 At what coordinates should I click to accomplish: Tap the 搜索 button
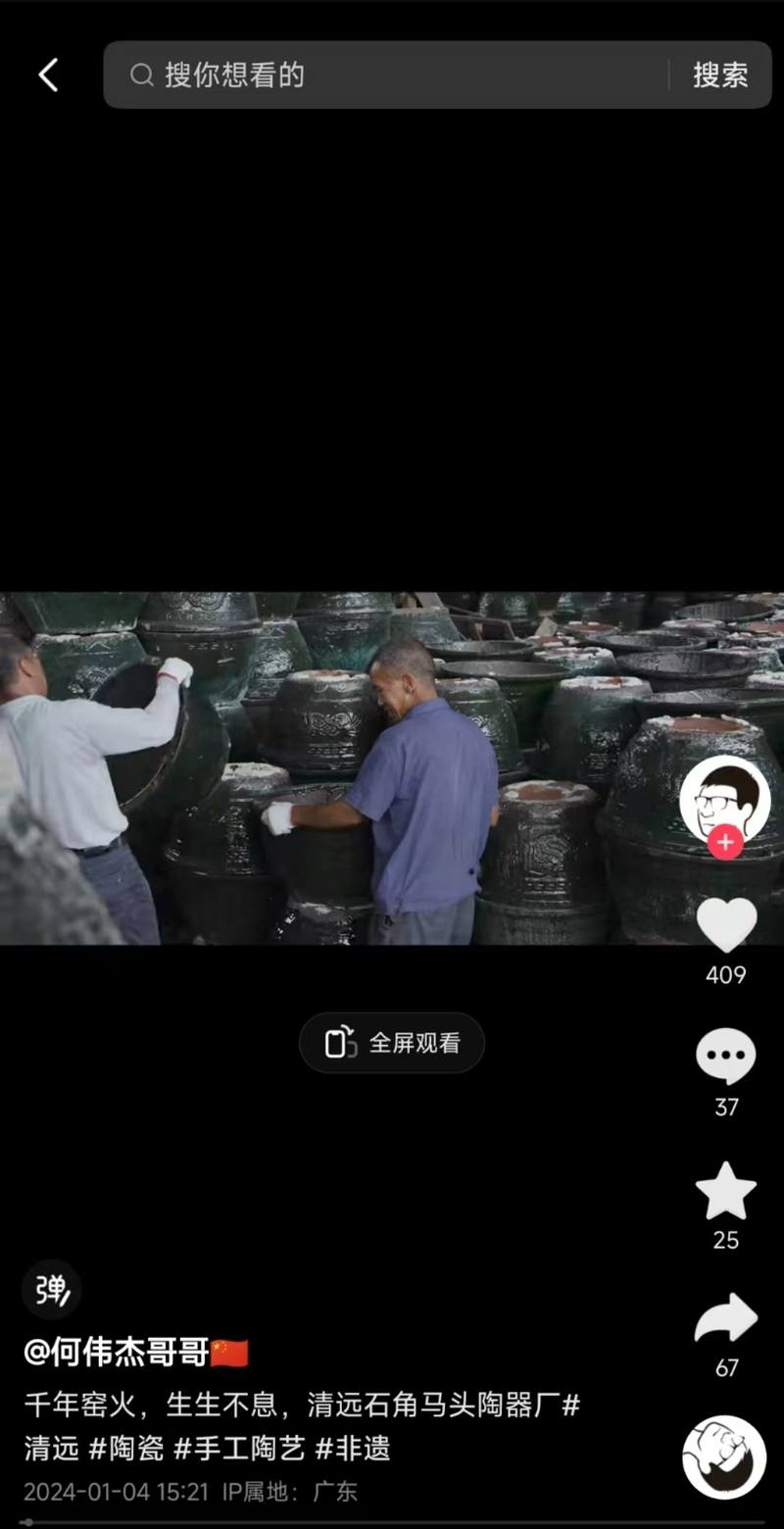(x=720, y=74)
